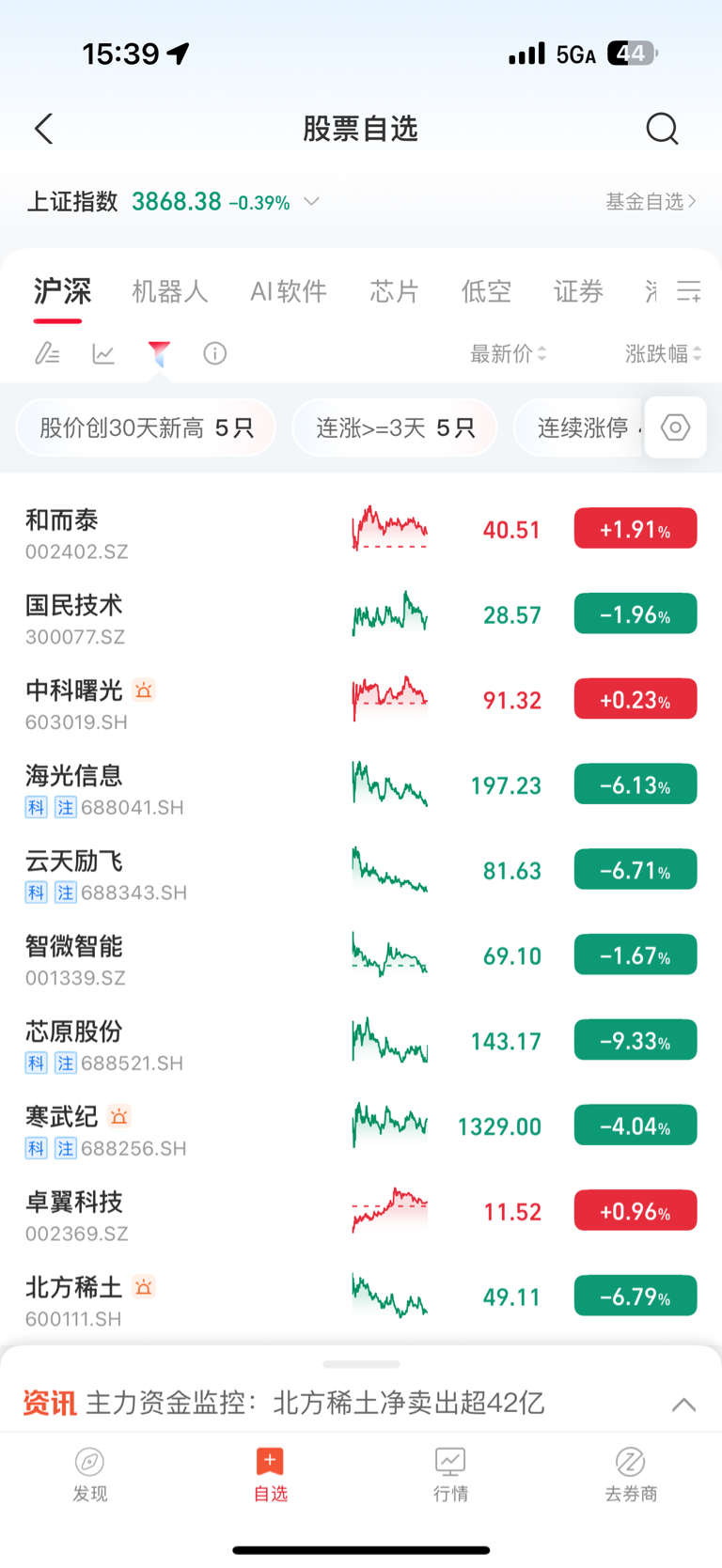The width and height of the screenshot is (722, 1568).
Task: Expand the 上证指数 index dropdown
Action: click(x=312, y=201)
